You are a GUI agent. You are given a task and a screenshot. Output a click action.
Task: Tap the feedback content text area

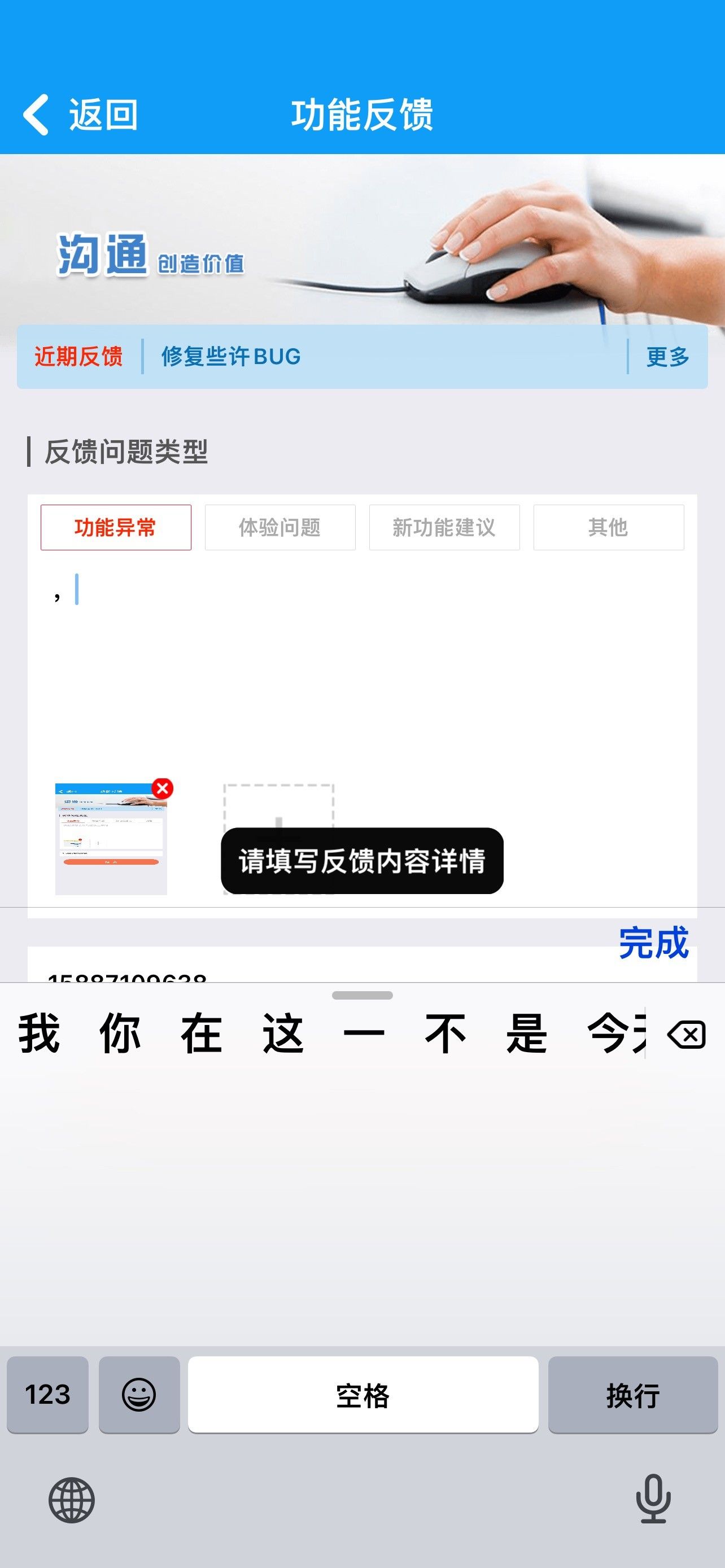pos(362,663)
